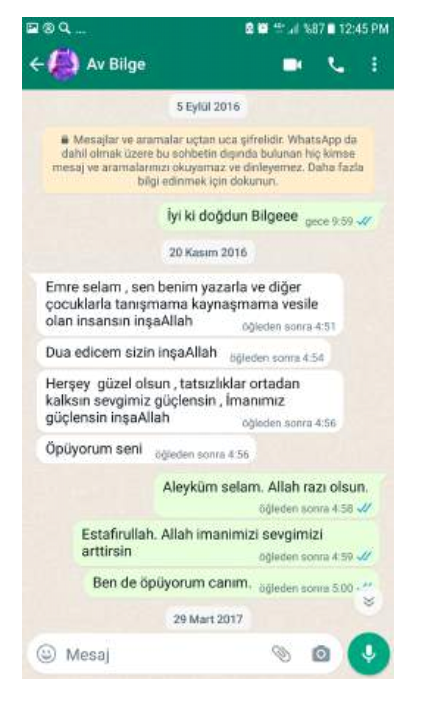Start a video call with Av Bilge

pyautogui.click(x=292, y=65)
